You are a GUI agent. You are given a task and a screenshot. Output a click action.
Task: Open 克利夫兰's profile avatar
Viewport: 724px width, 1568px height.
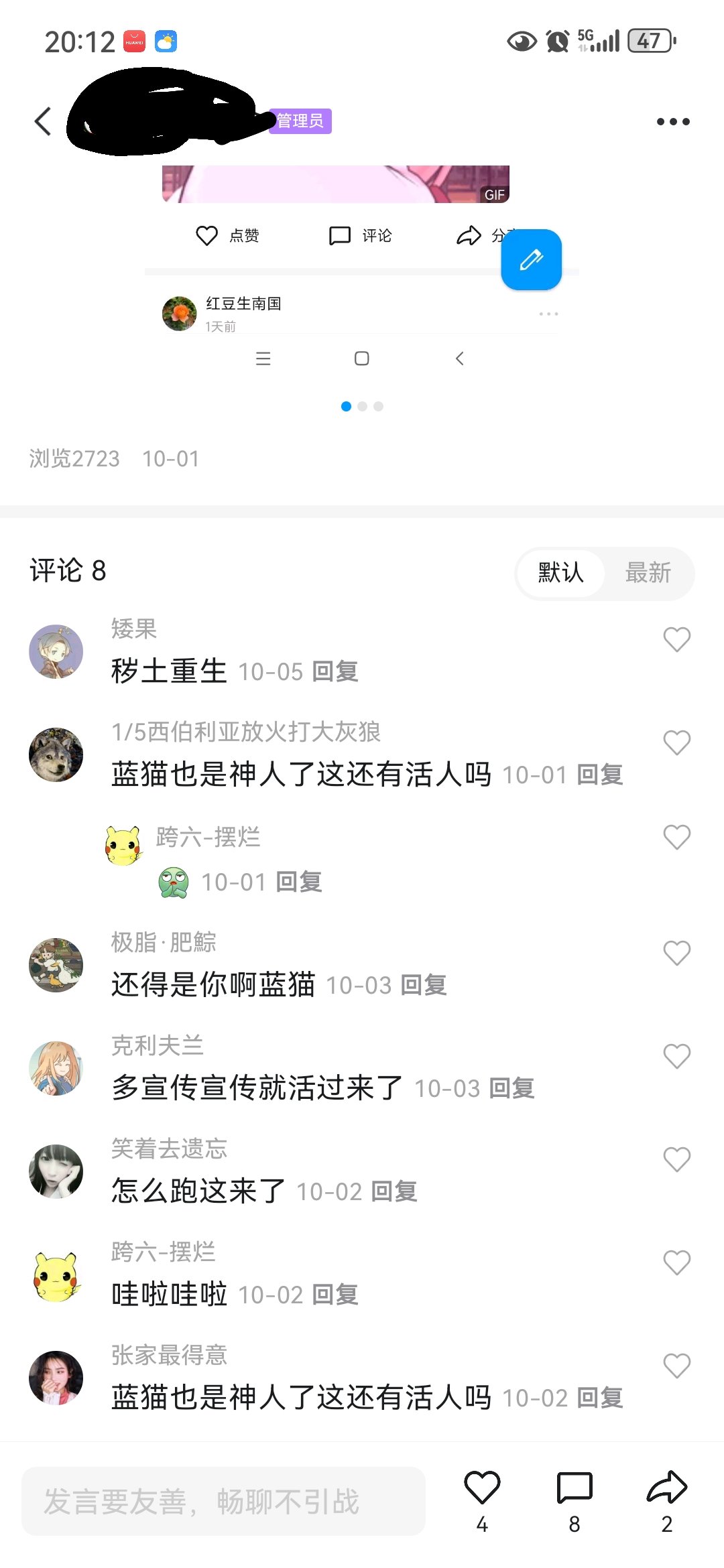(56, 1068)
